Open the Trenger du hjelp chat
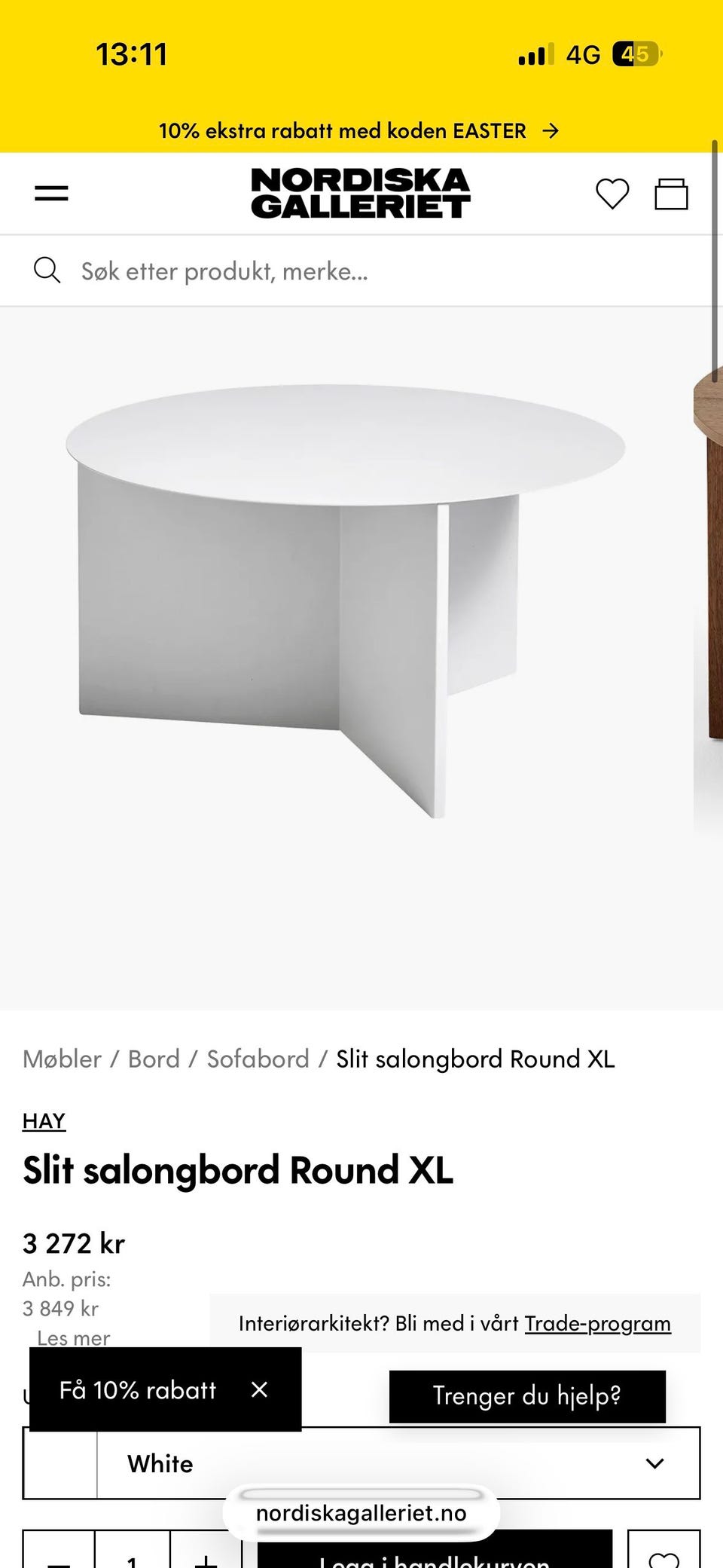This screenshot has height=1568, width=723. click(x=527, y=1396)
